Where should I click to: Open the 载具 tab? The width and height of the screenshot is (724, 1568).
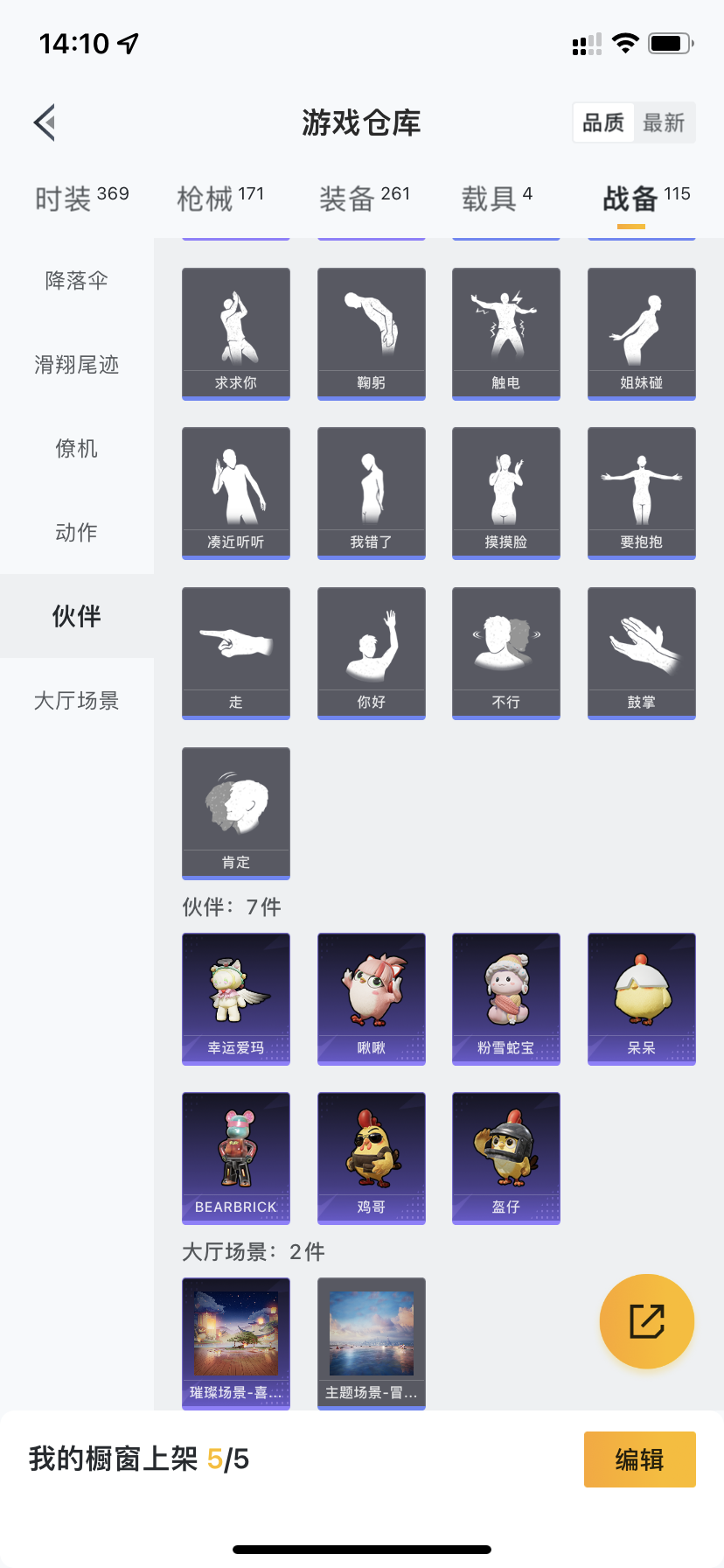497,199
